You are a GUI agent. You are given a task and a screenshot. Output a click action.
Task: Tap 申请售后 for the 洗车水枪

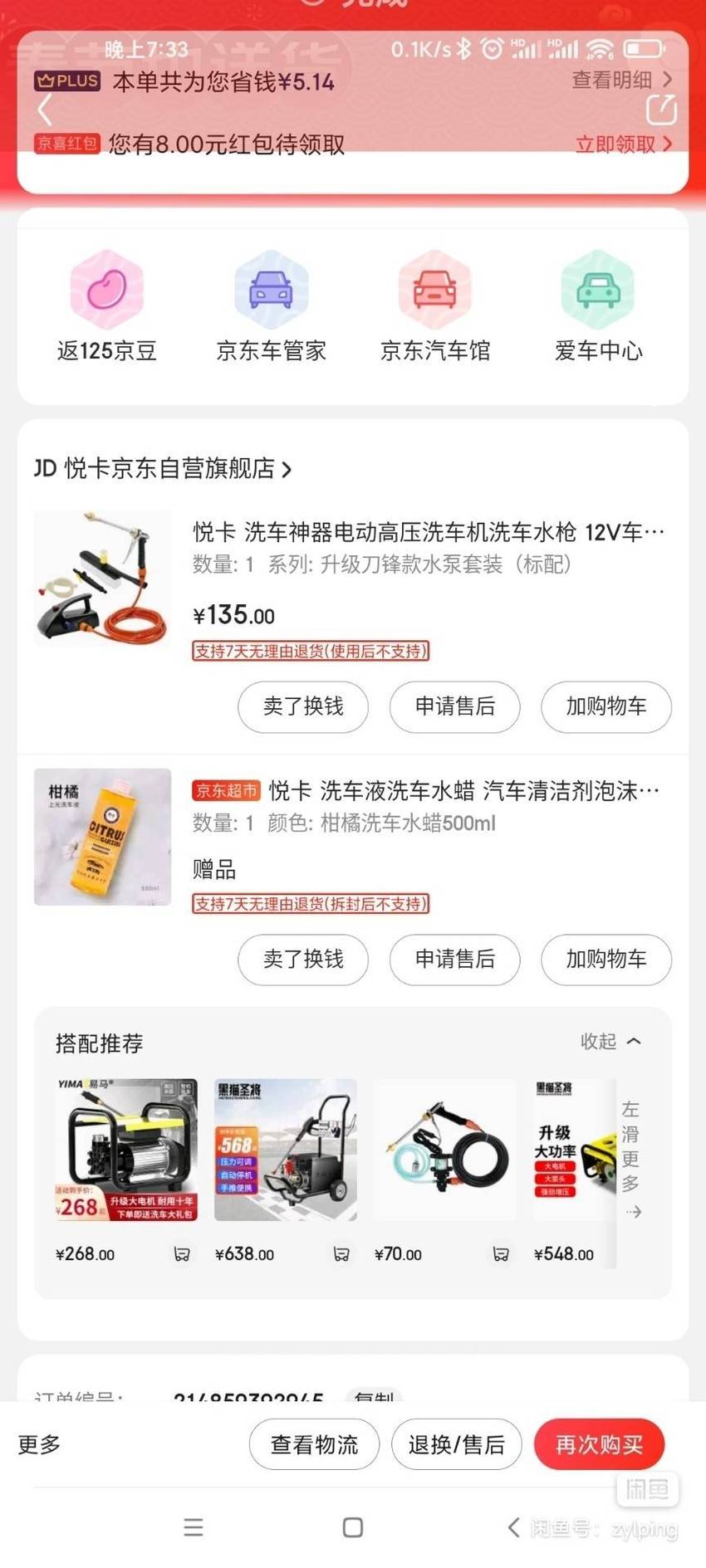tap(455, 706)
